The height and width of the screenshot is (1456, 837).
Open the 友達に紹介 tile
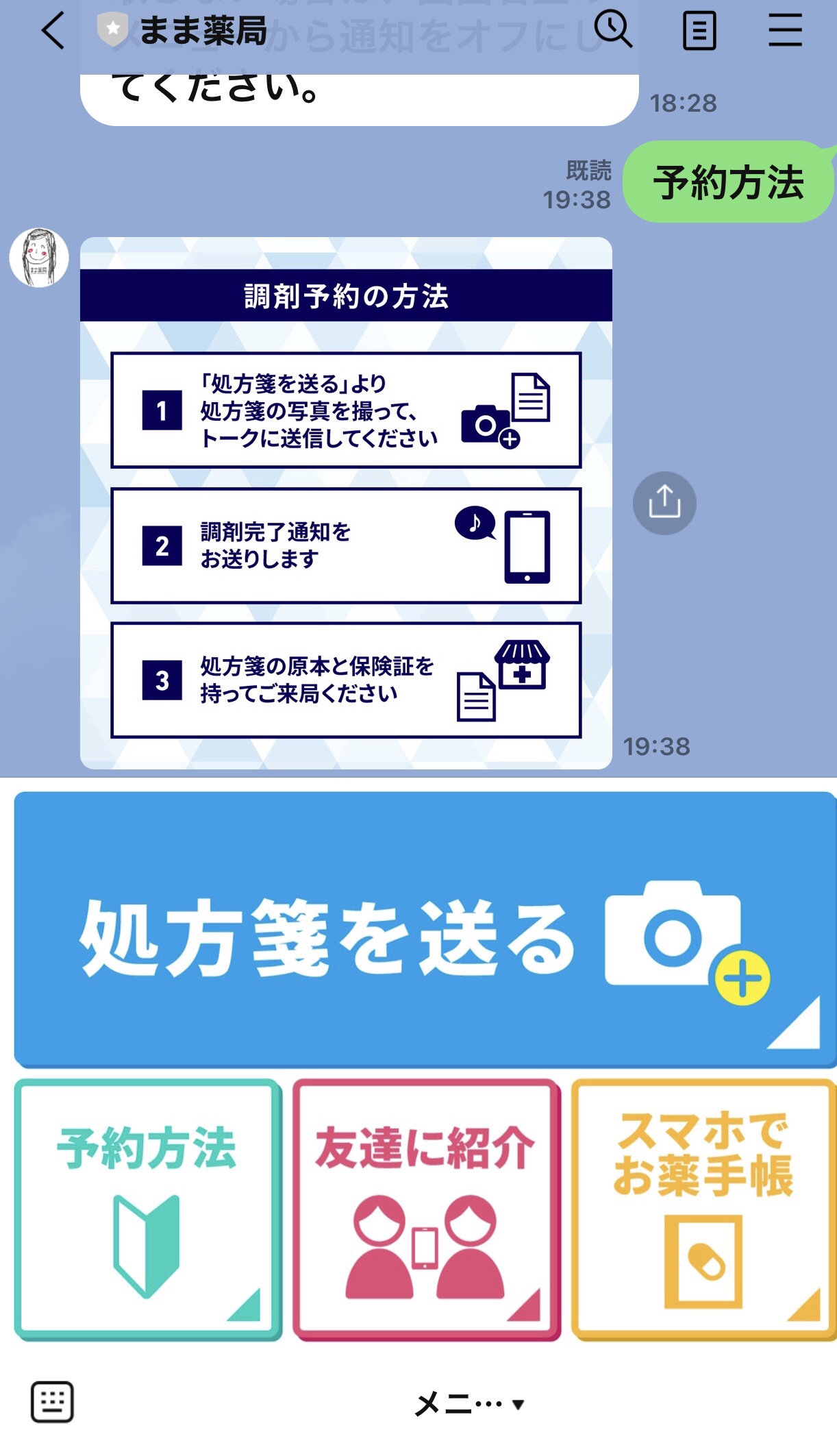(x=426, y=1210)
